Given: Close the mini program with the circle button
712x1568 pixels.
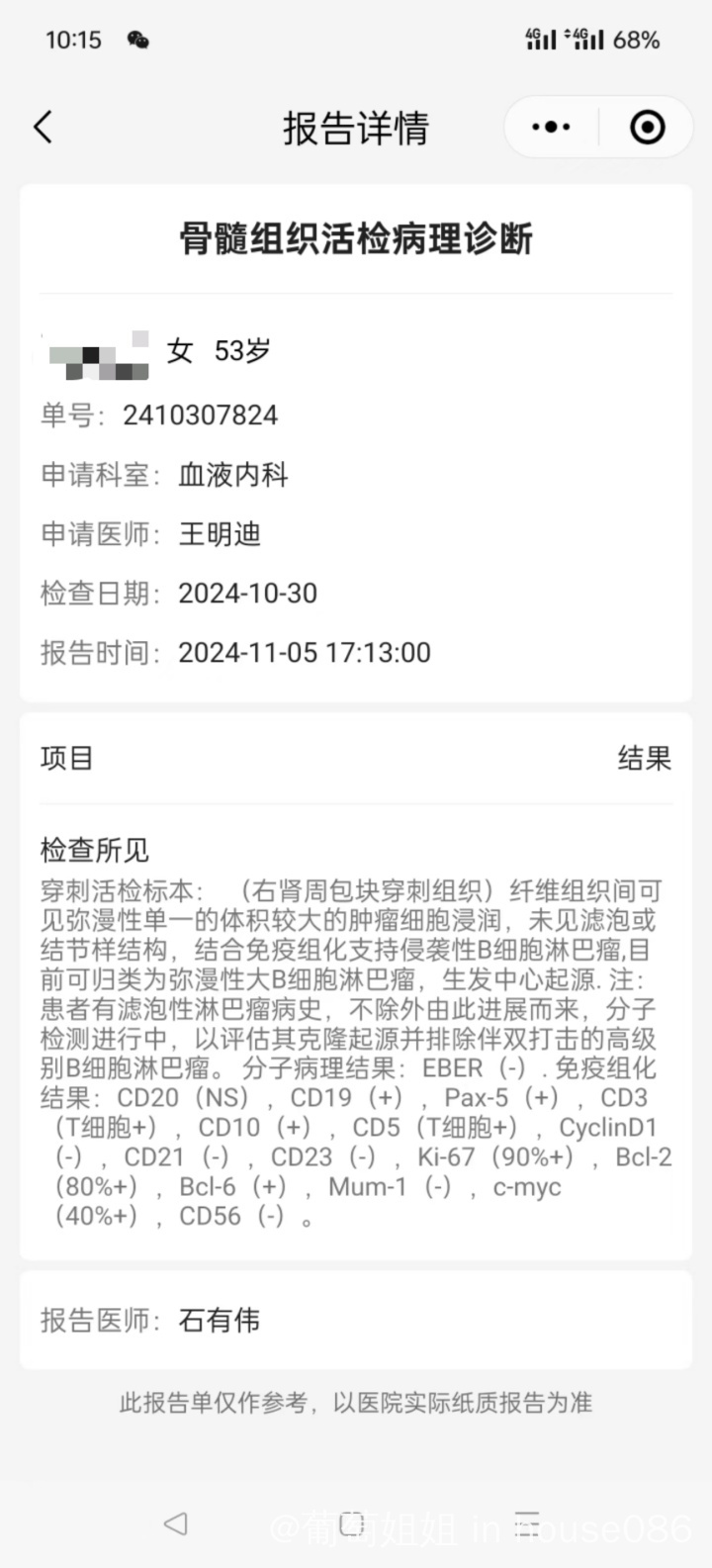Looking at the screenshot, I should 647,128.
